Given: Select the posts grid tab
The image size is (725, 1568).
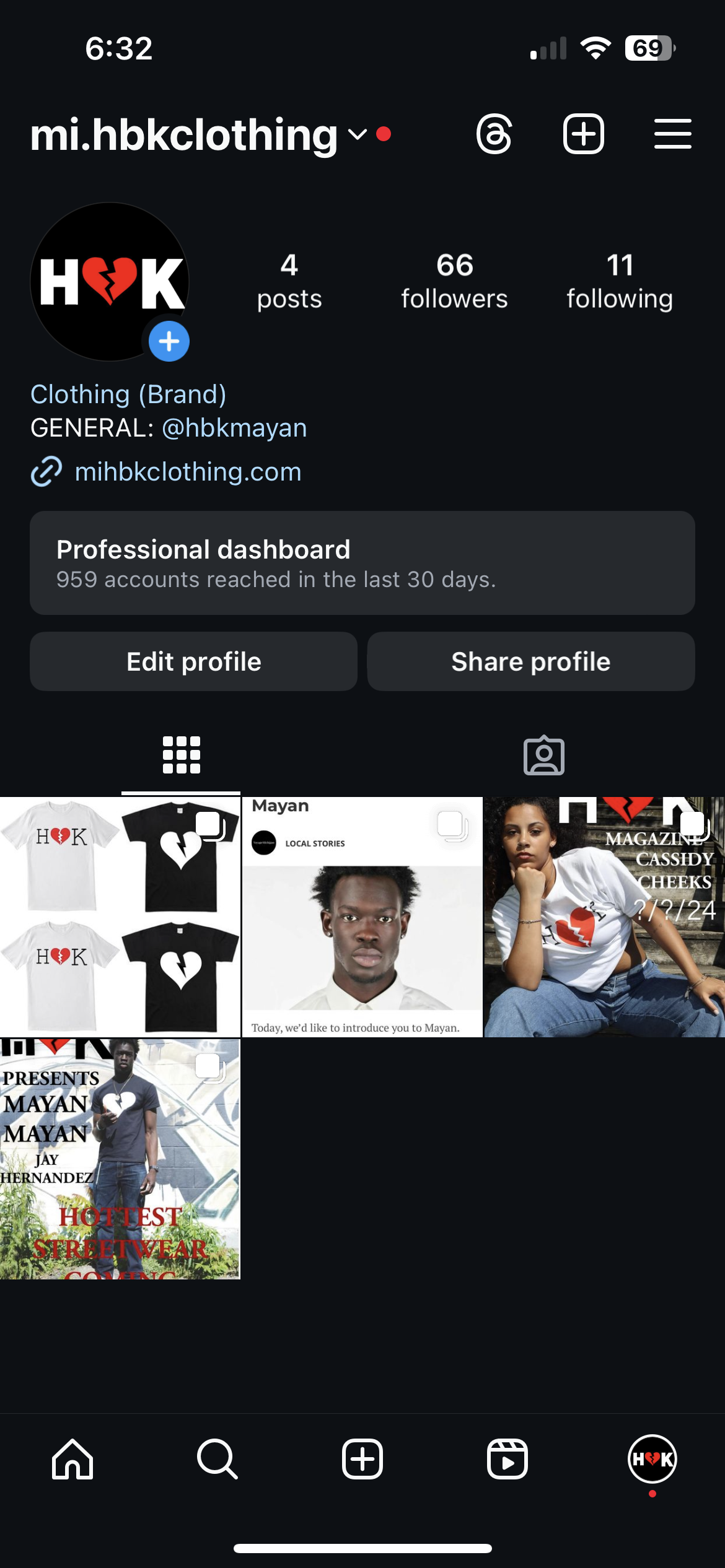Looking at the screenshot, I should click(x=181, y=756).
